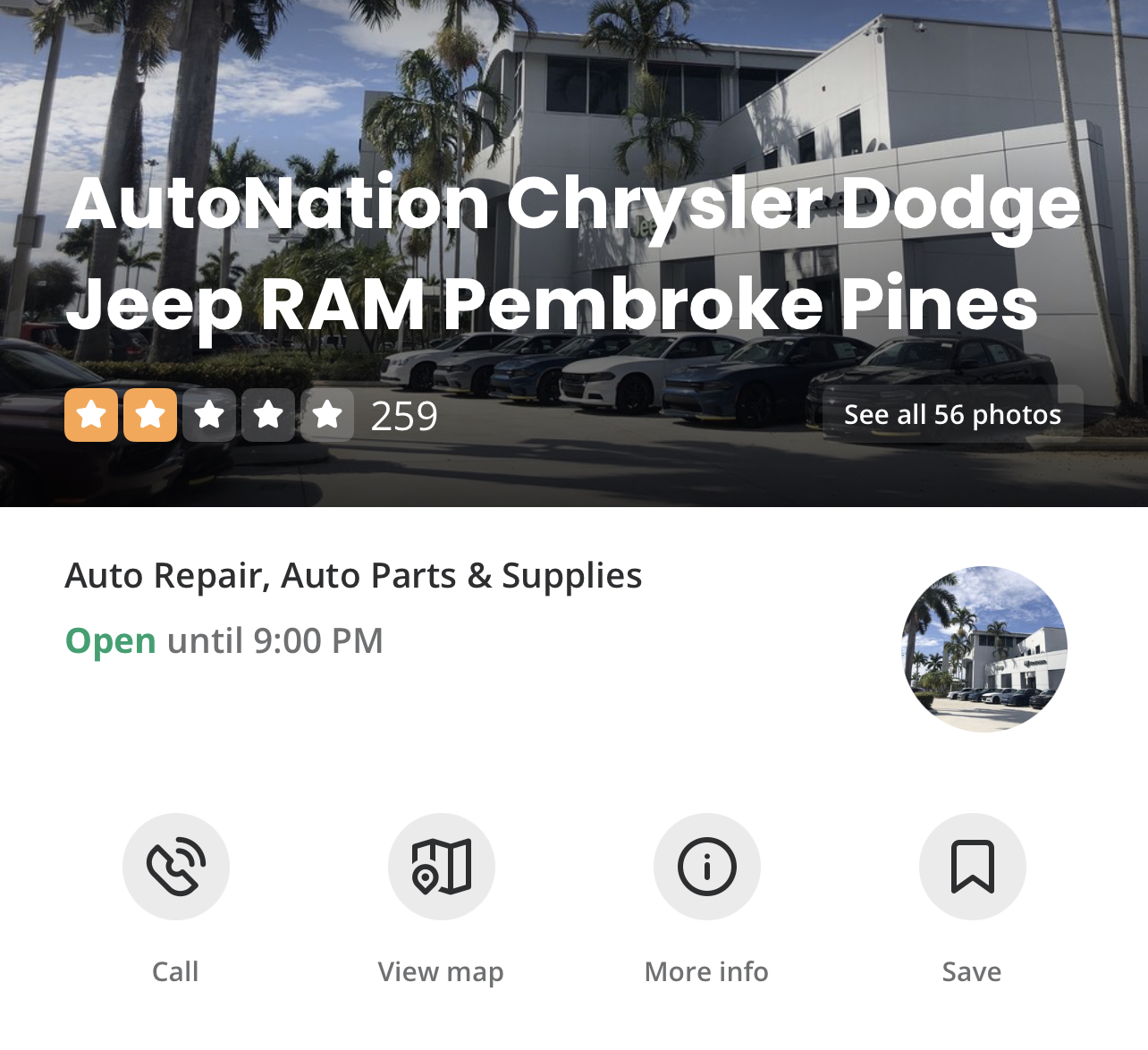Save this business listing

click(972, 866)
